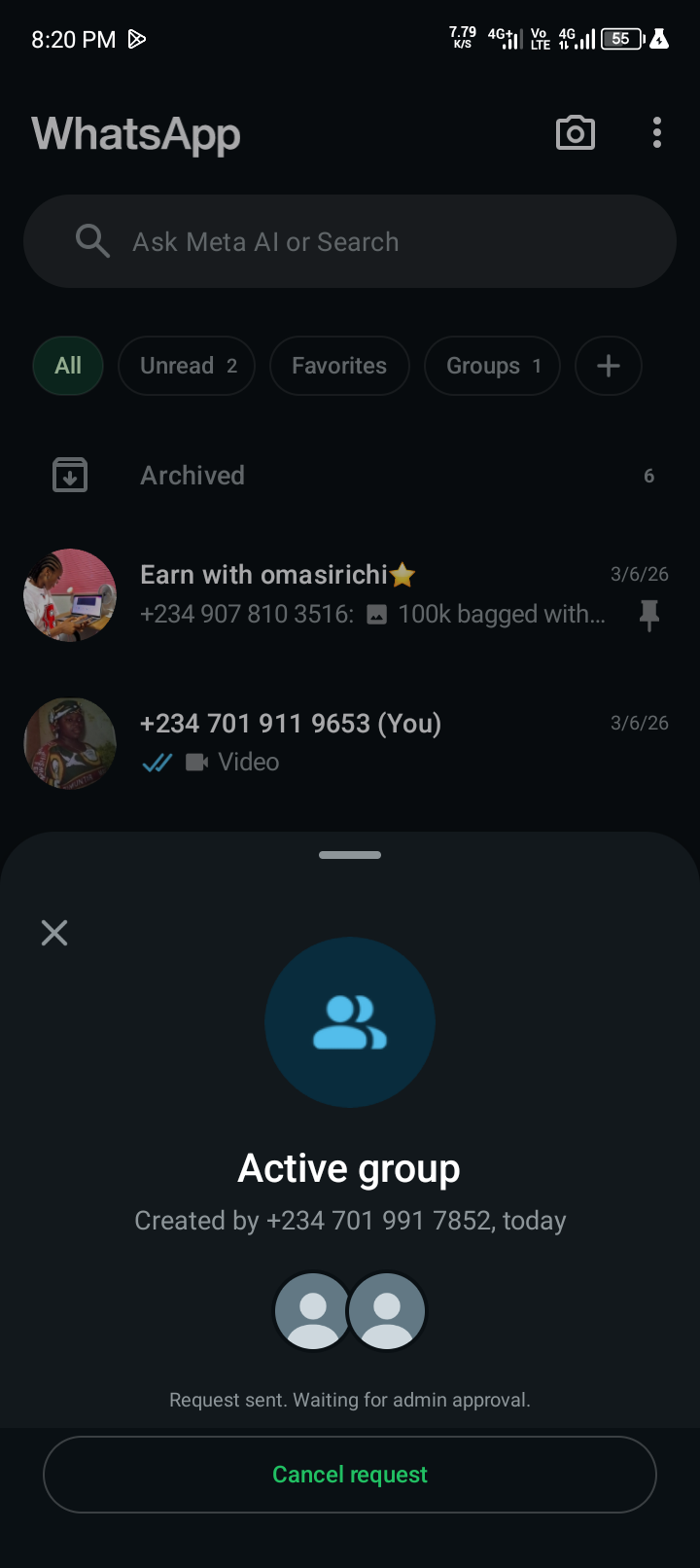This screenshot has height=1568, width=700.
Task: Add a new chat list filter
Action: [609, 366]
